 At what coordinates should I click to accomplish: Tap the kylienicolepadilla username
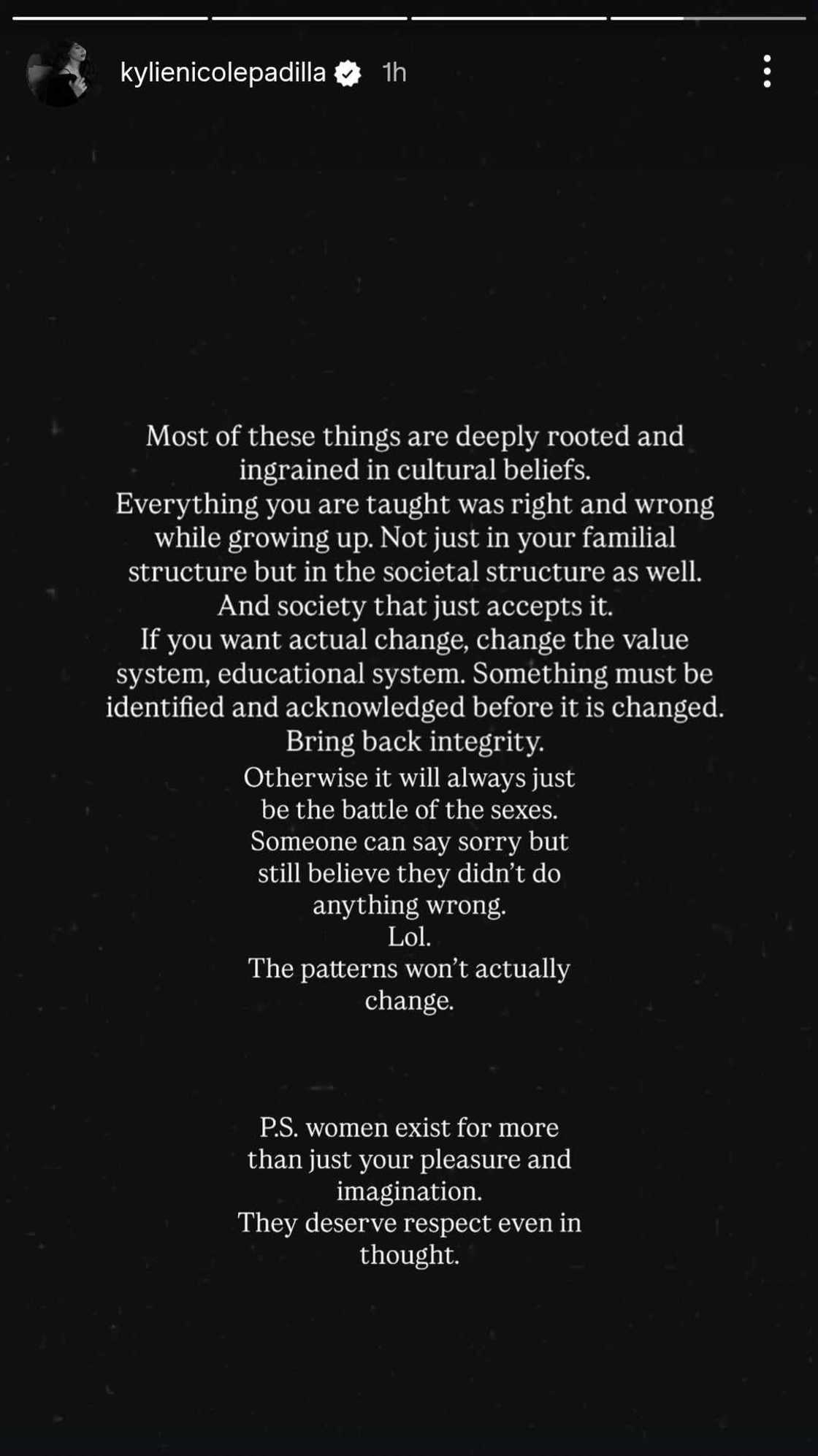(223, 72)
